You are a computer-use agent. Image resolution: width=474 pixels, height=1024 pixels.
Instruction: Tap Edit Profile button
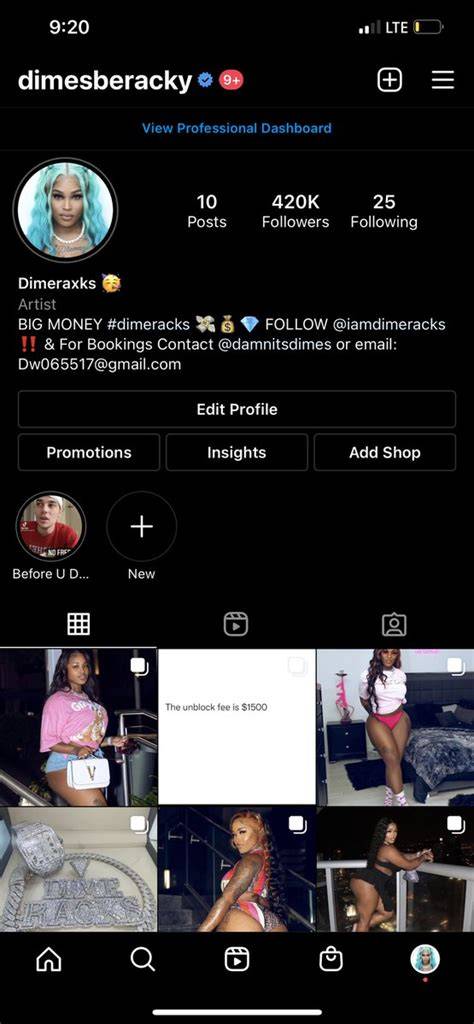pos(237,409)
